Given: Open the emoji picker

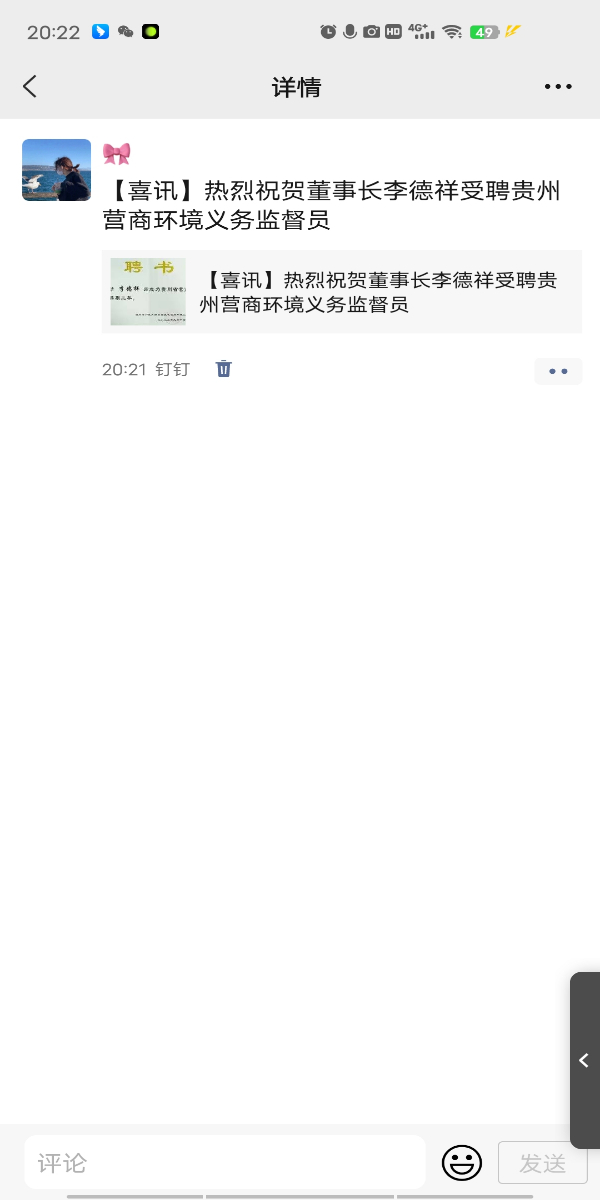Looking at the screenshot, I should click(462, 1162).
